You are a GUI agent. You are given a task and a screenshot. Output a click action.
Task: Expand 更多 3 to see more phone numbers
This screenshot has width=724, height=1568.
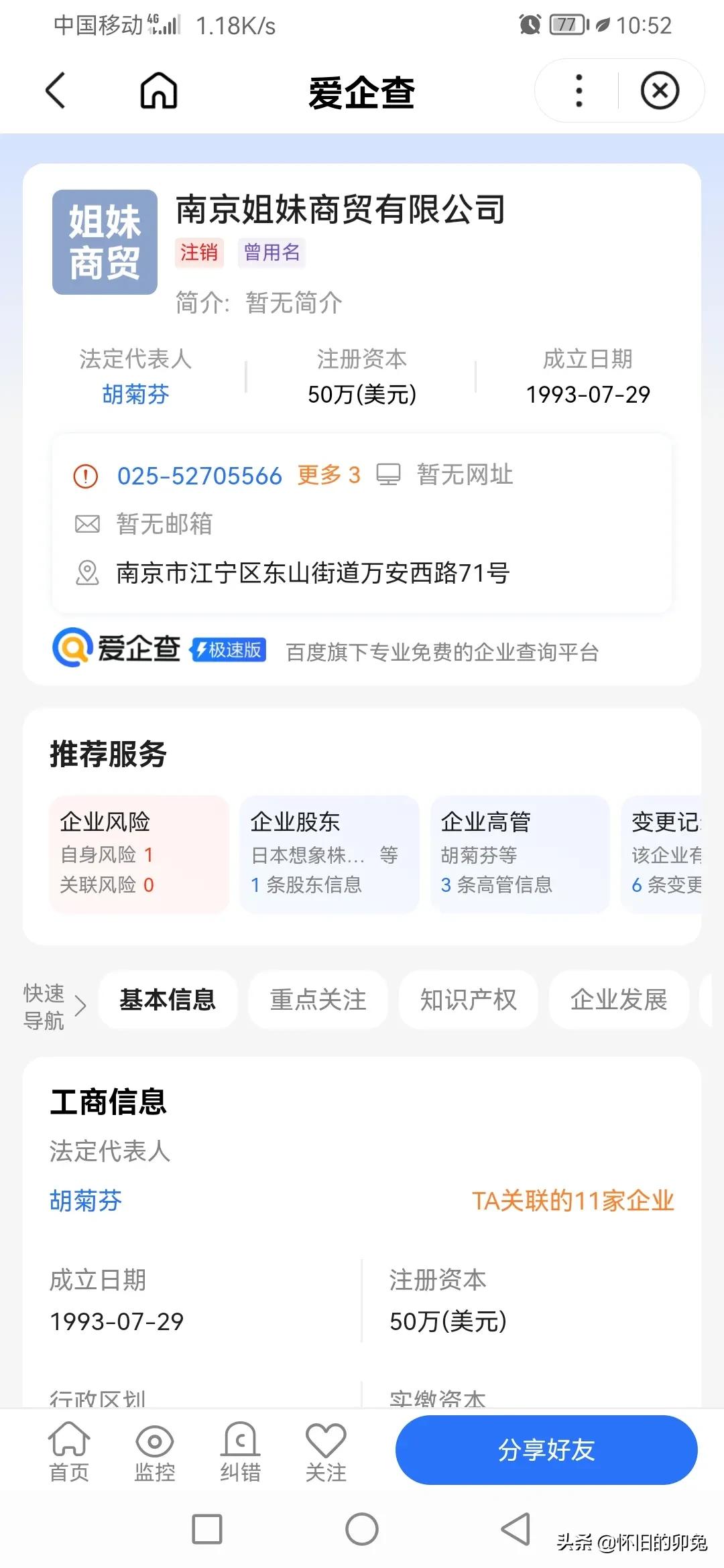(328, 475)
